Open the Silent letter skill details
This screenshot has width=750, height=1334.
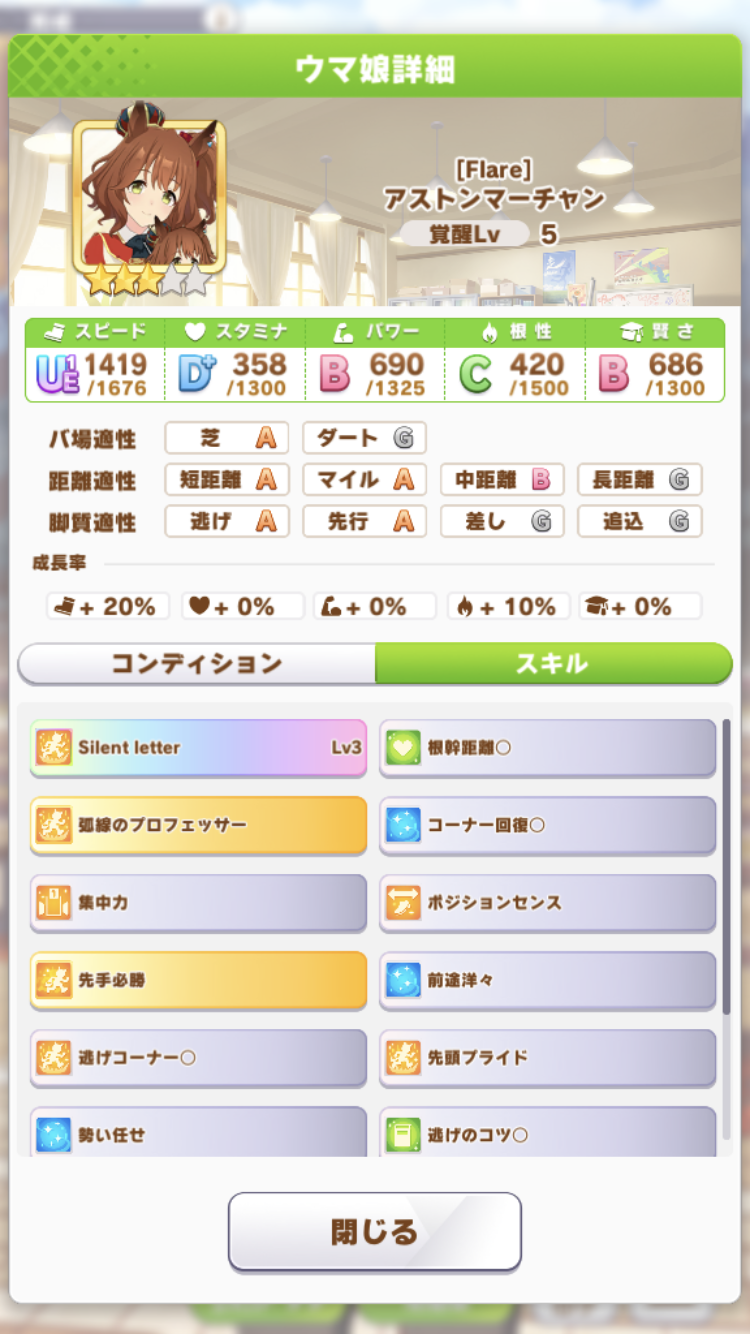(x=199, y=747)
